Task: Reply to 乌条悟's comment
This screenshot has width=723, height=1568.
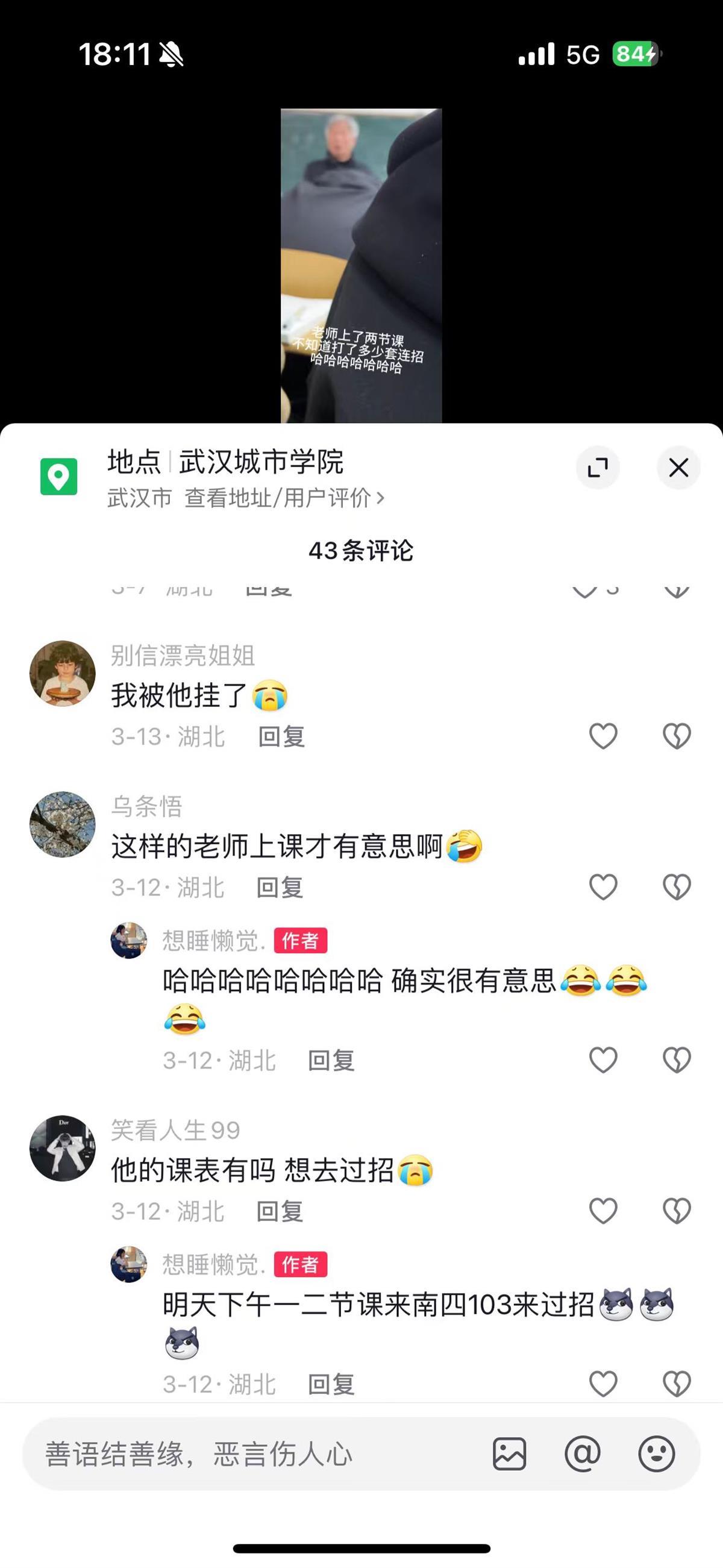Action: click(280, 888)
